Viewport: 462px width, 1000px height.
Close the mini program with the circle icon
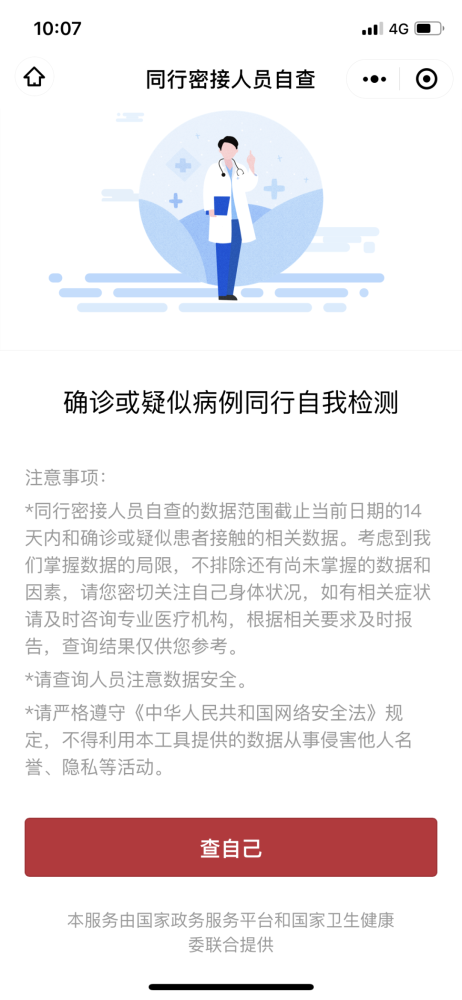[426, 79]
